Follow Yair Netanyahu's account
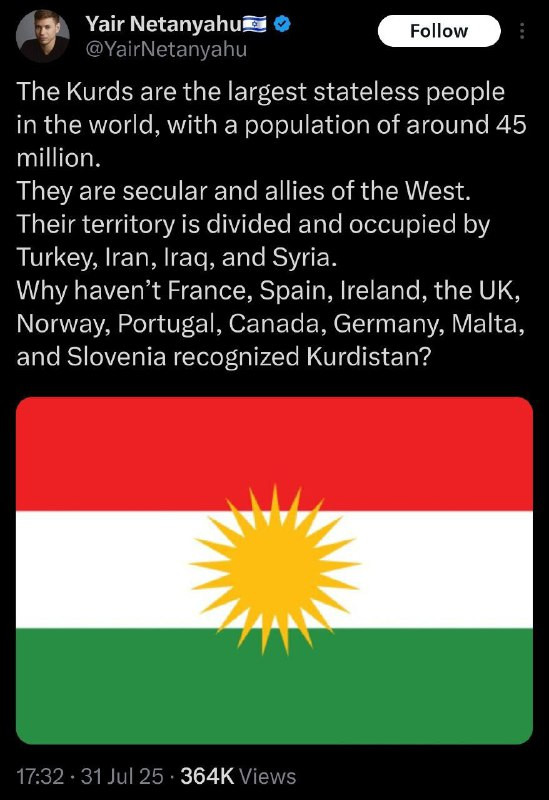The height and width of the screenshot is (800, 549). 439,31
